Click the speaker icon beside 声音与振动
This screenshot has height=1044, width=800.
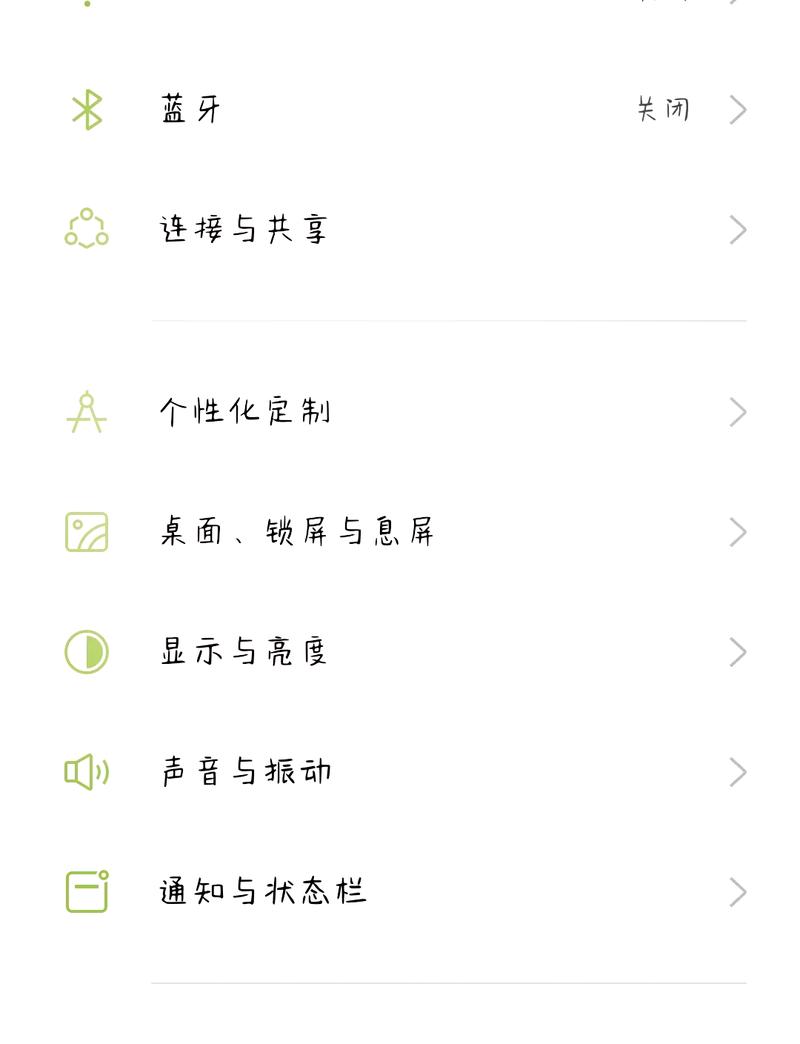coord(86,771)
